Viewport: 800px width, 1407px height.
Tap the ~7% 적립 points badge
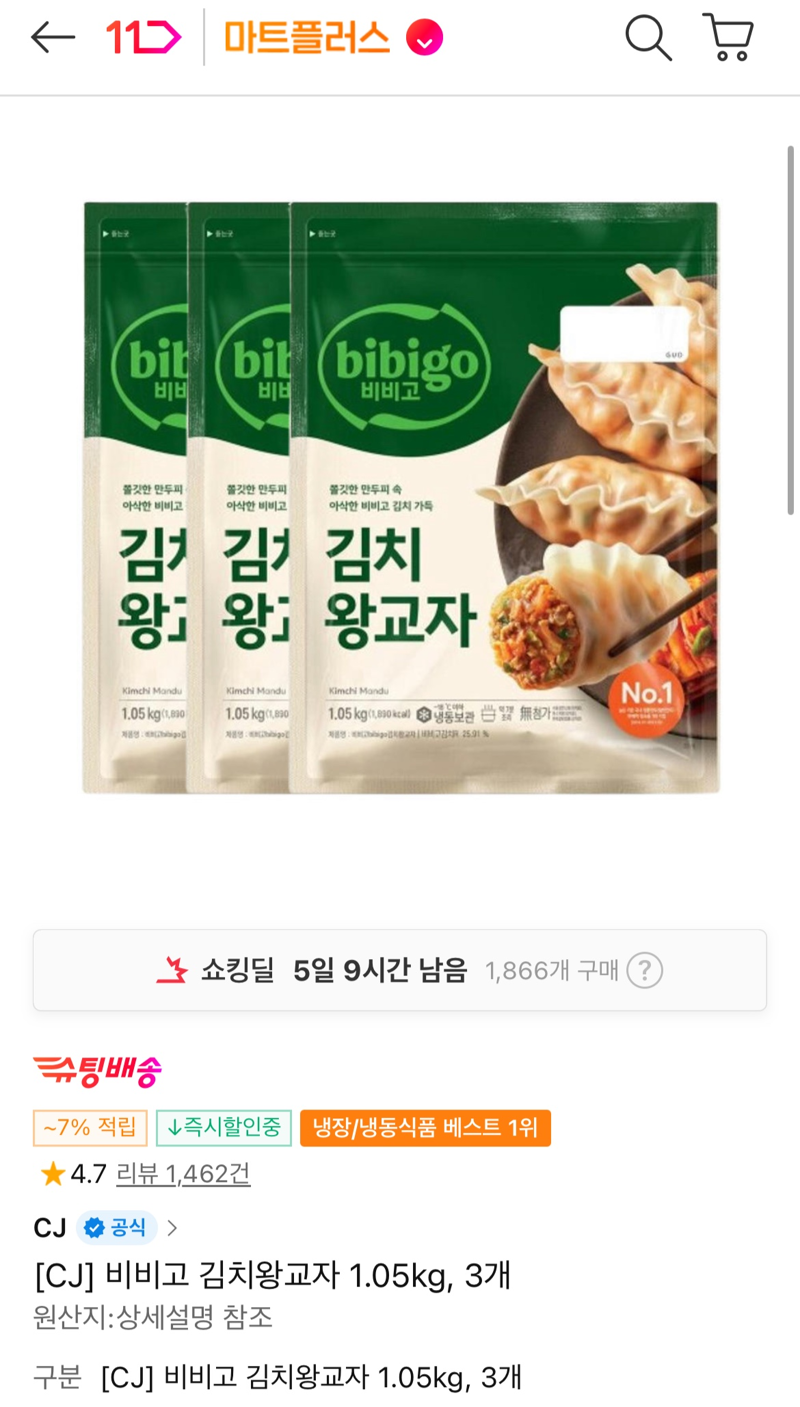[x=90, y=1128]
